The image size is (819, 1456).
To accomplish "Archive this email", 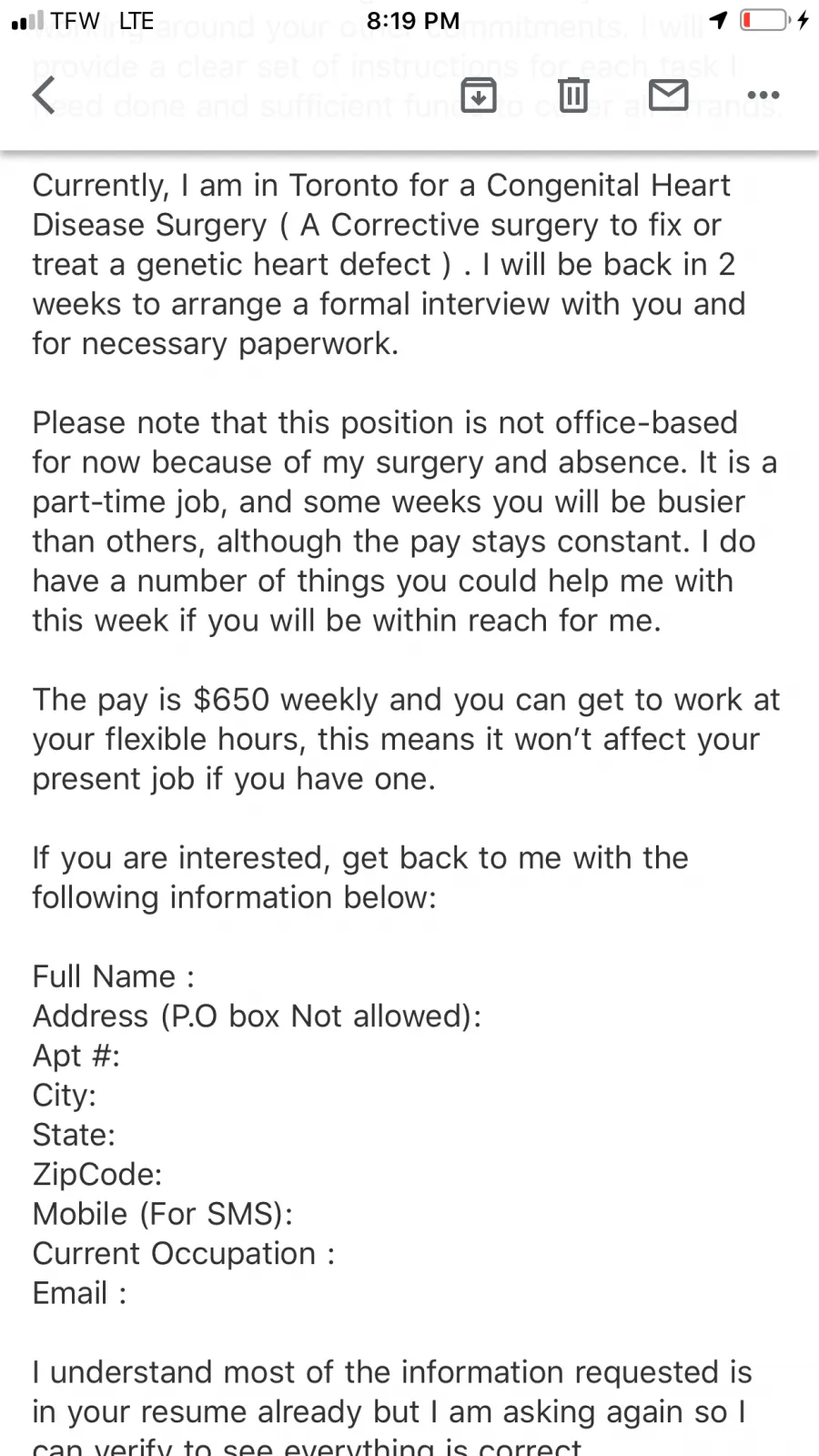I will 479,95.
